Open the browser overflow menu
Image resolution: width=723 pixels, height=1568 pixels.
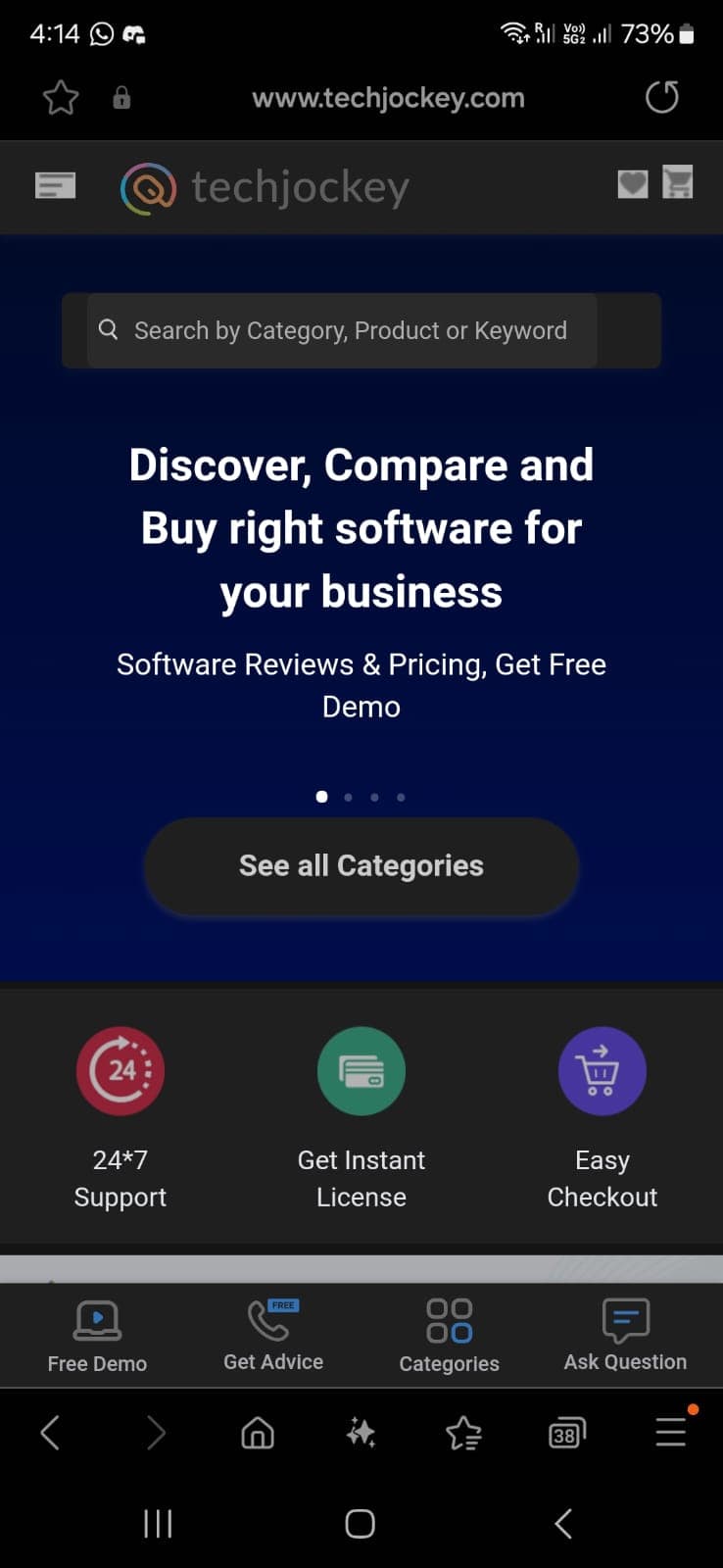click(x=671, y=1433)
